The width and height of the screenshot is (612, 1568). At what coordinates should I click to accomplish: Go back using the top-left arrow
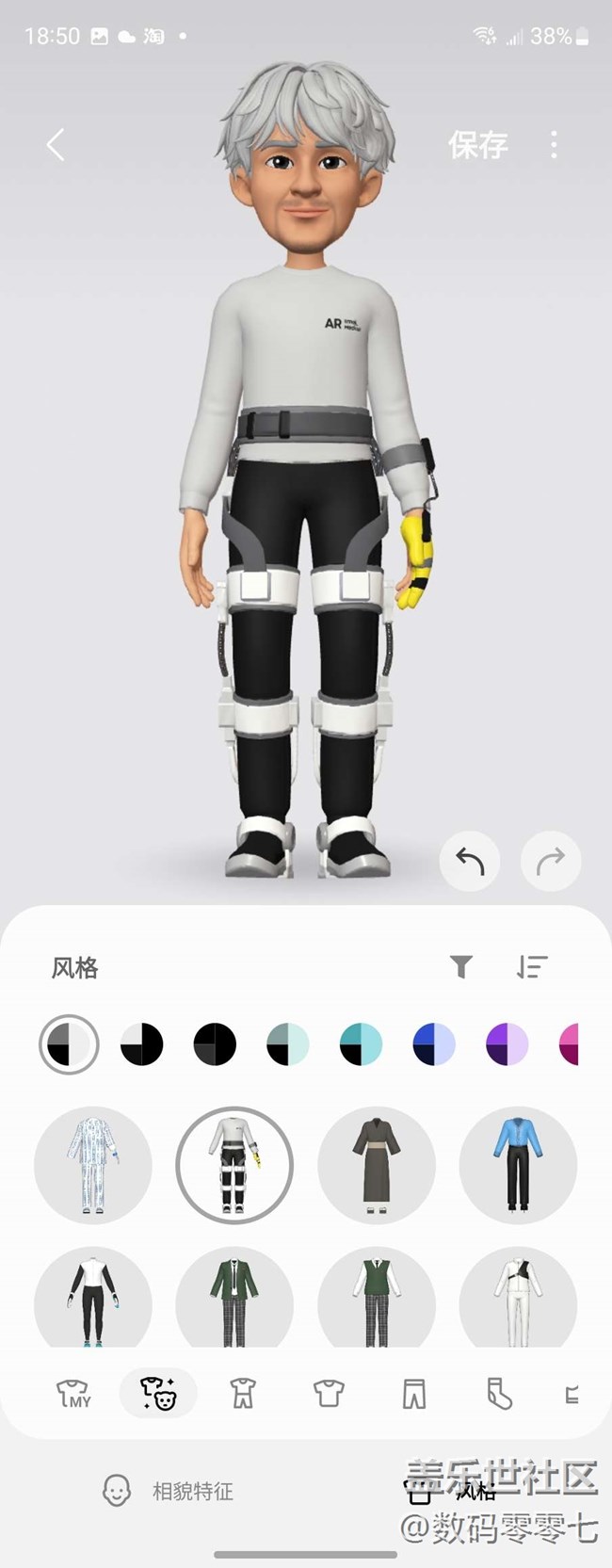coord(56,145)
